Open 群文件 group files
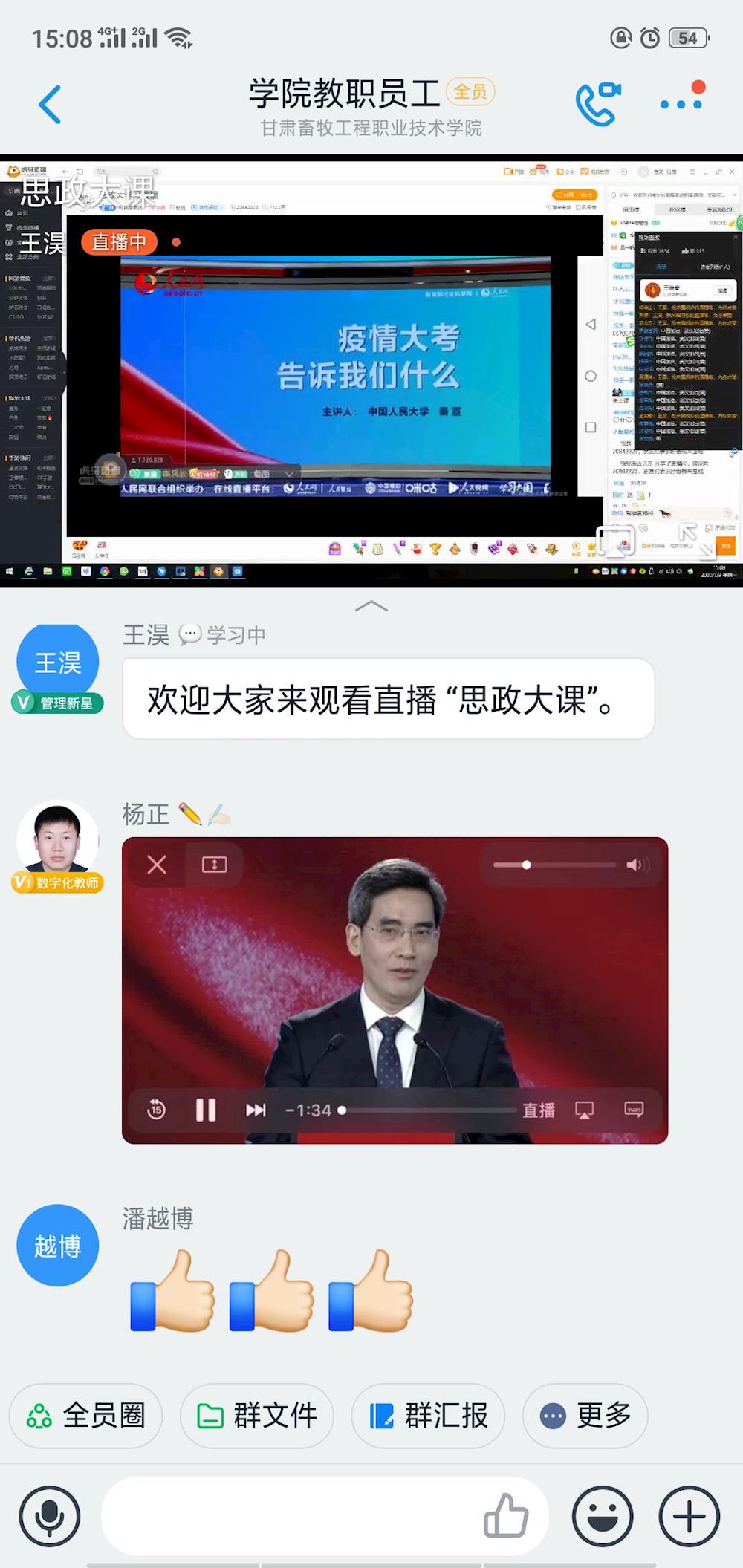 (257, 1416)
